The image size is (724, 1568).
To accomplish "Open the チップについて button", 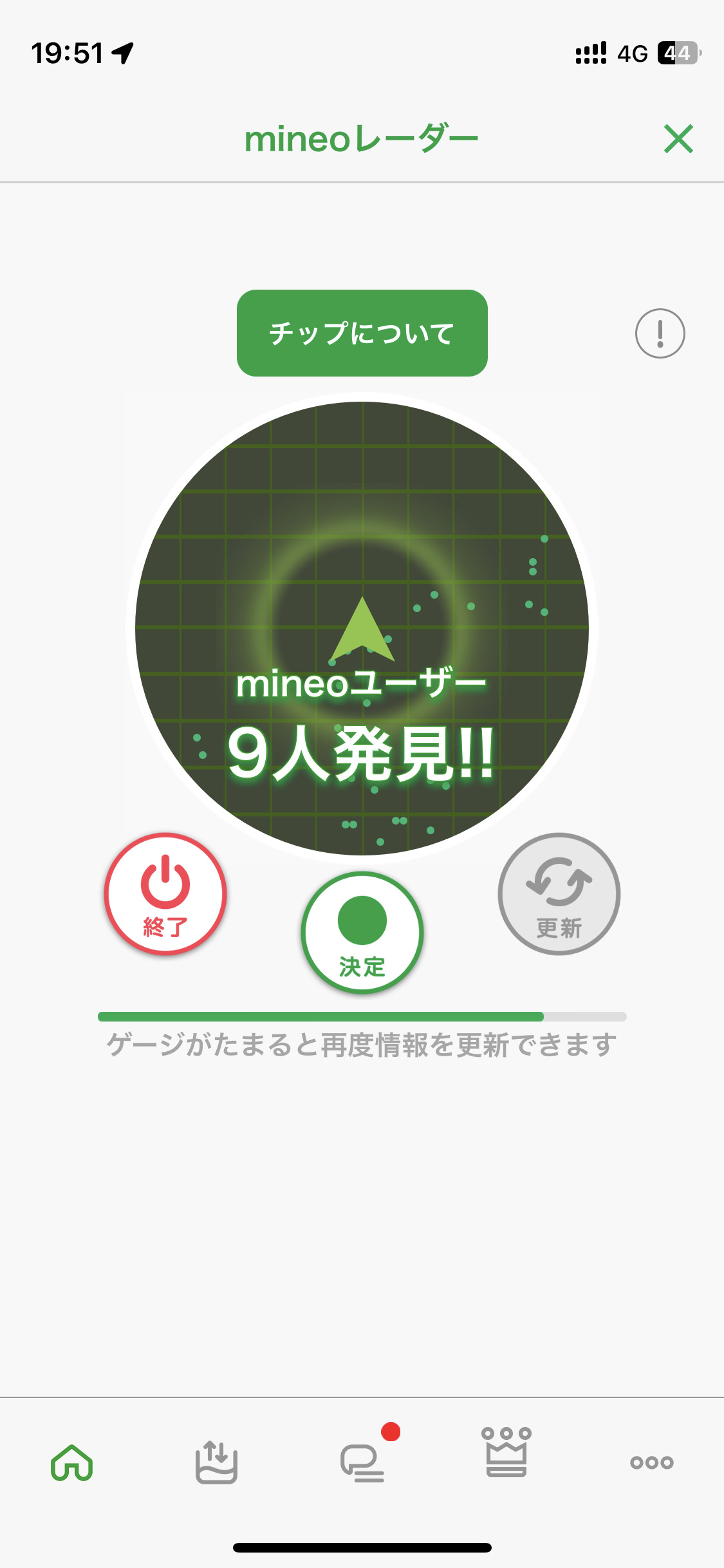I will 362,333.
